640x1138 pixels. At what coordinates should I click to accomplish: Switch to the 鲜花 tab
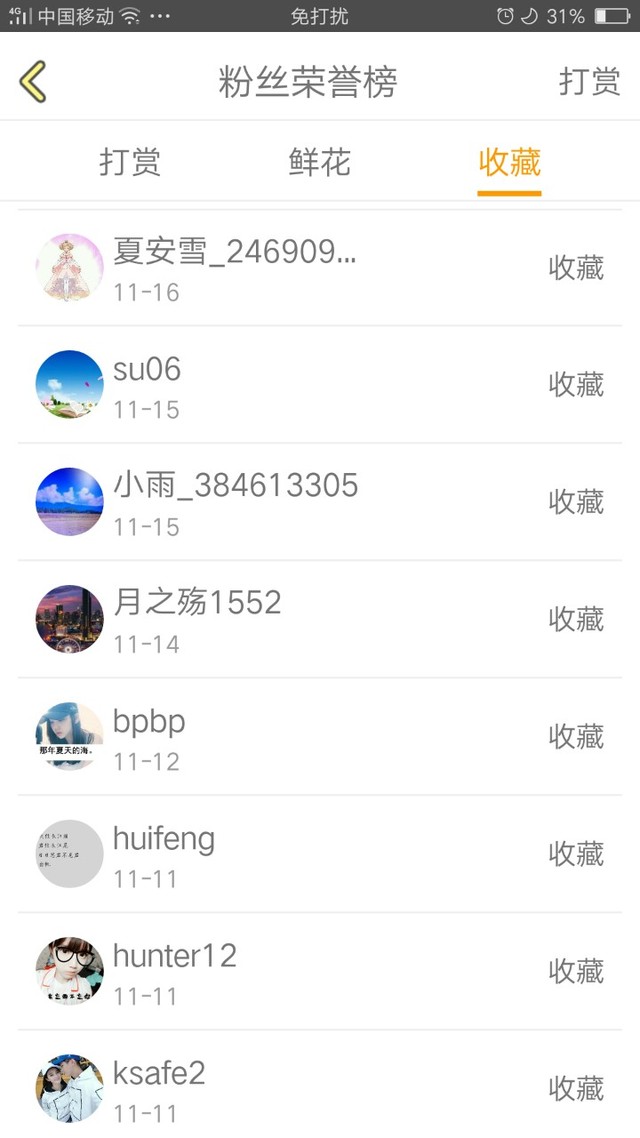pyautogui.click(x=320, y=162)
